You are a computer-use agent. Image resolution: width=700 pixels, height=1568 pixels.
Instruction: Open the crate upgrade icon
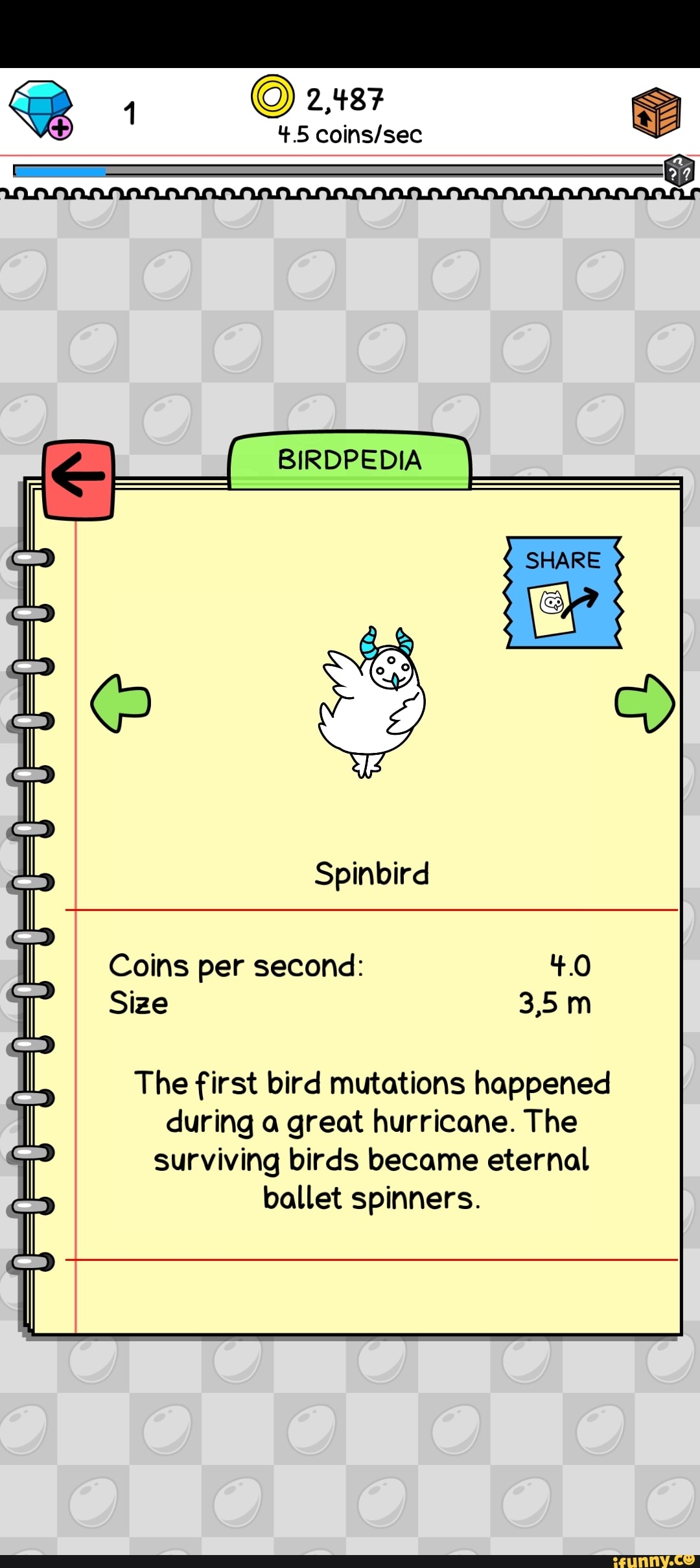coord(656,113)
